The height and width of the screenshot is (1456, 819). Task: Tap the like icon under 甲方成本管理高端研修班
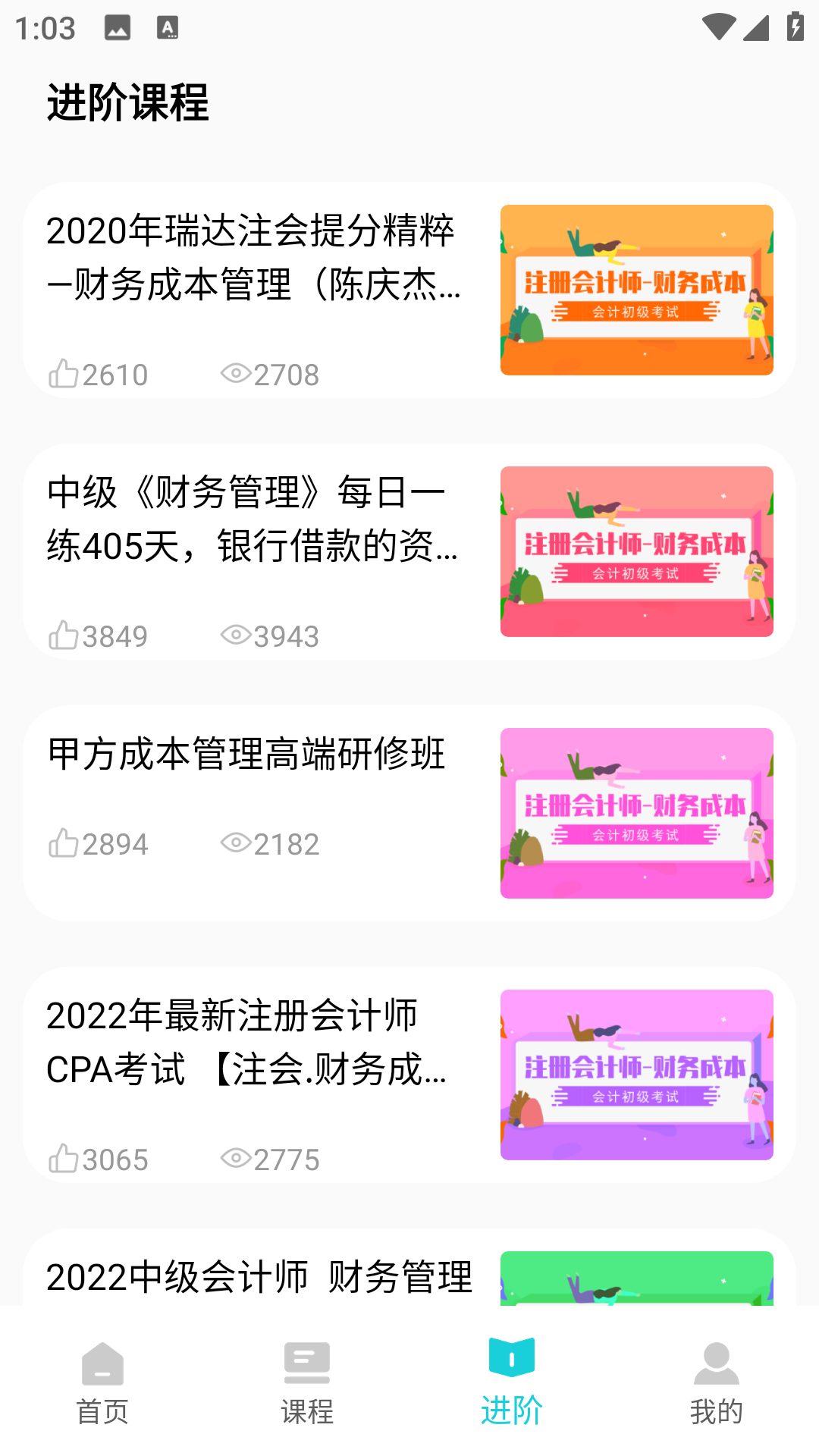(x=64, y=843)
